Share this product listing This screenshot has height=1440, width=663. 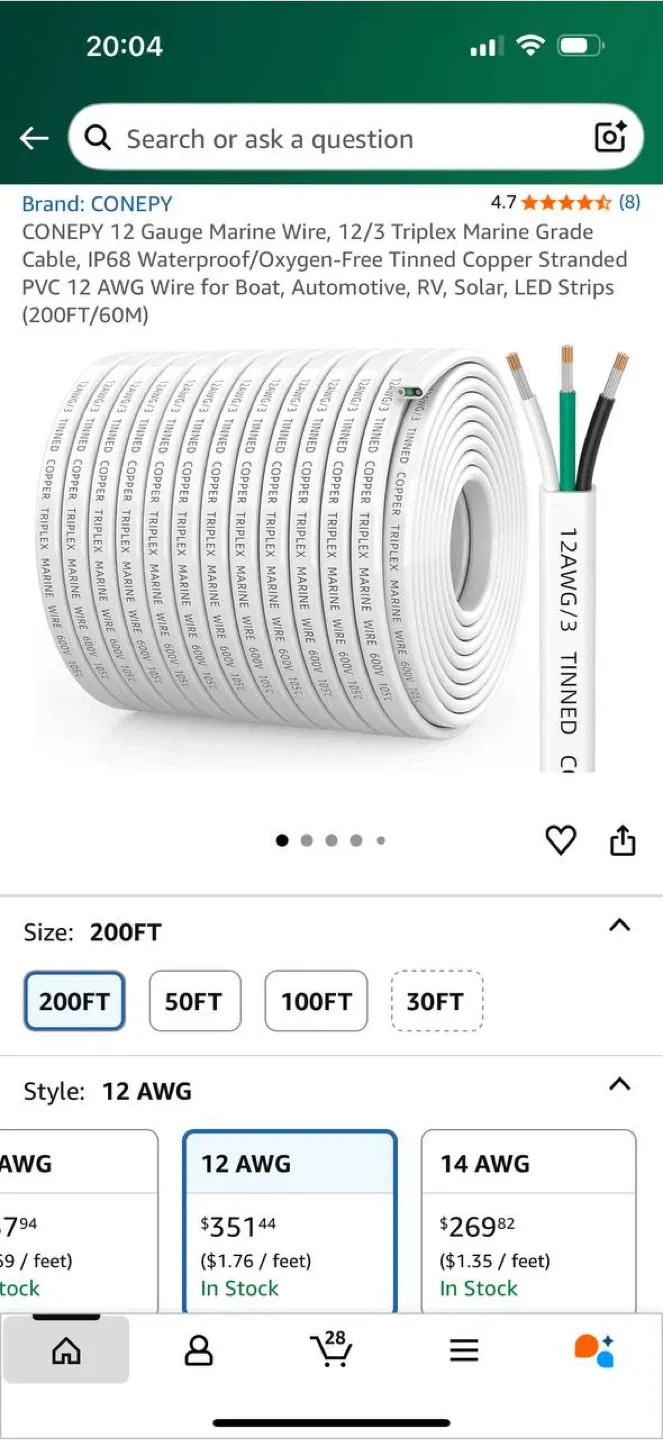click(x=622, y=840)
